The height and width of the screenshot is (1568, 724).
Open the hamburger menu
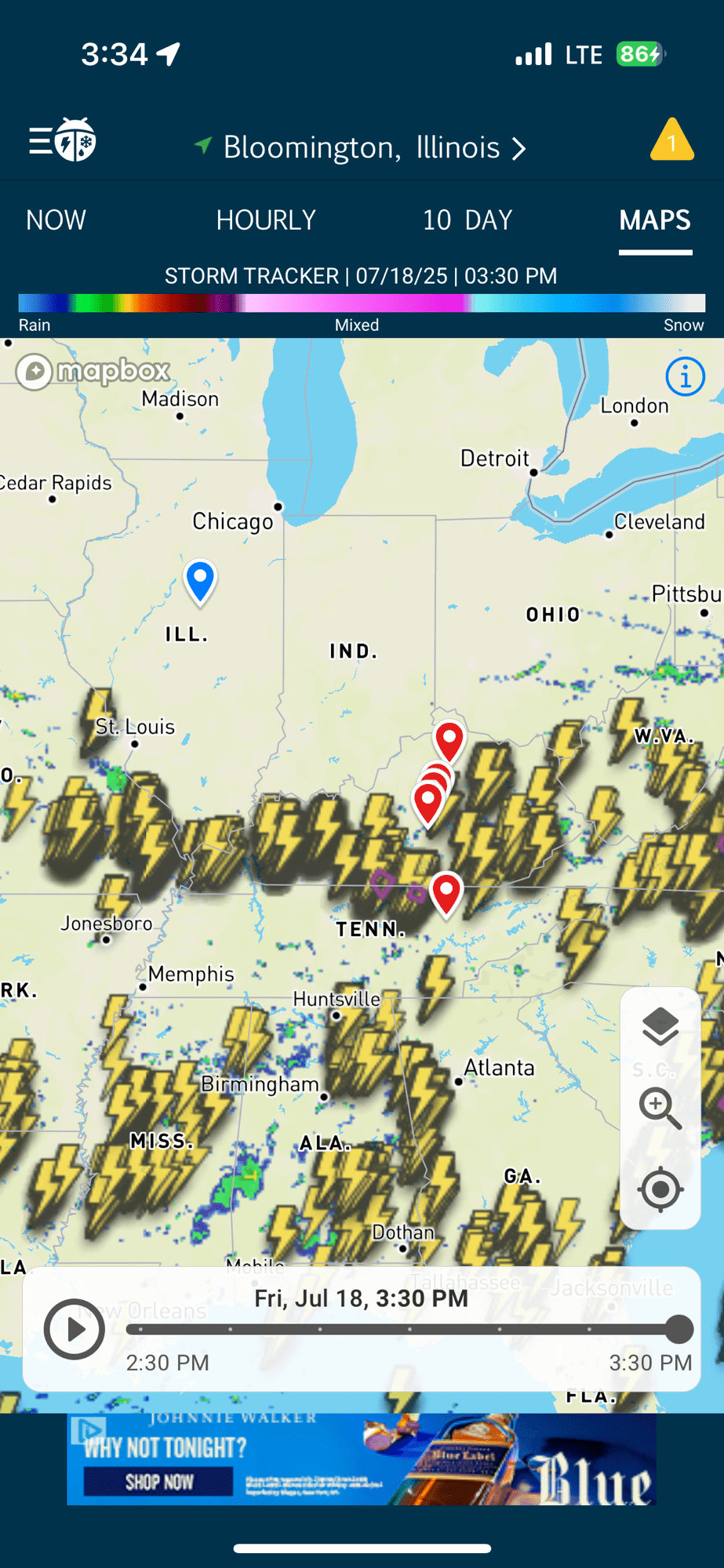(41, 141)
